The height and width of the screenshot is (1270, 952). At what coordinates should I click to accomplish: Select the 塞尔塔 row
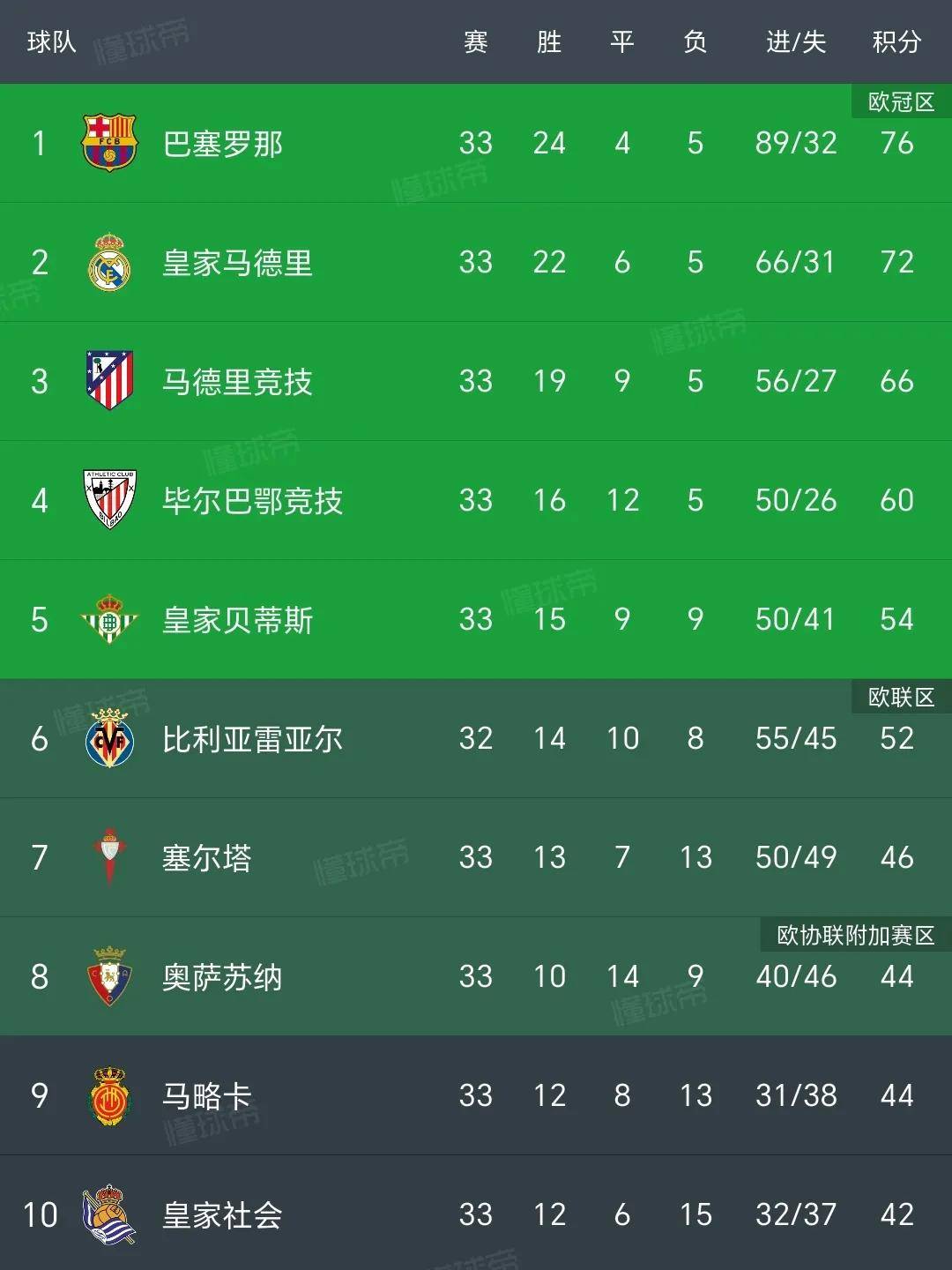tap(206, 858)
